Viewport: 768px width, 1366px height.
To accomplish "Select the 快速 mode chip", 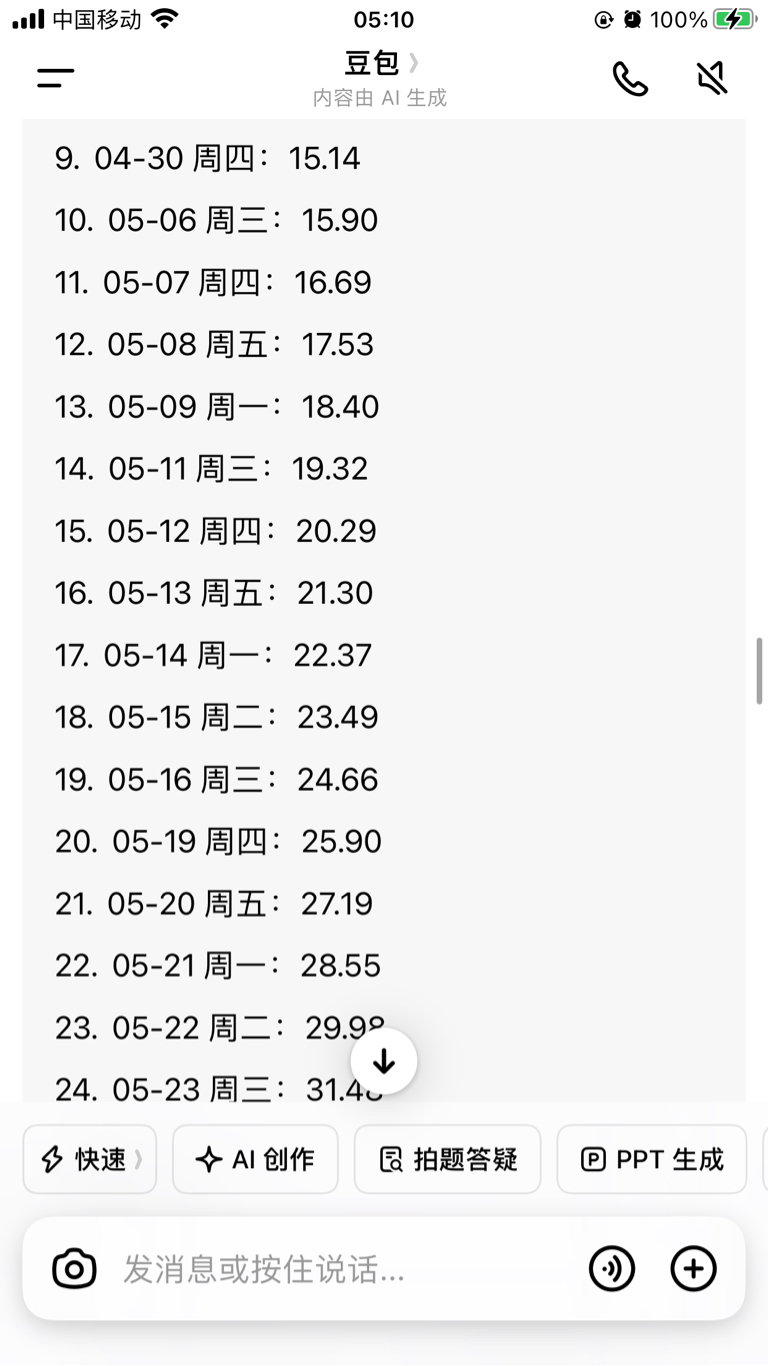I will coord(90,1159).
